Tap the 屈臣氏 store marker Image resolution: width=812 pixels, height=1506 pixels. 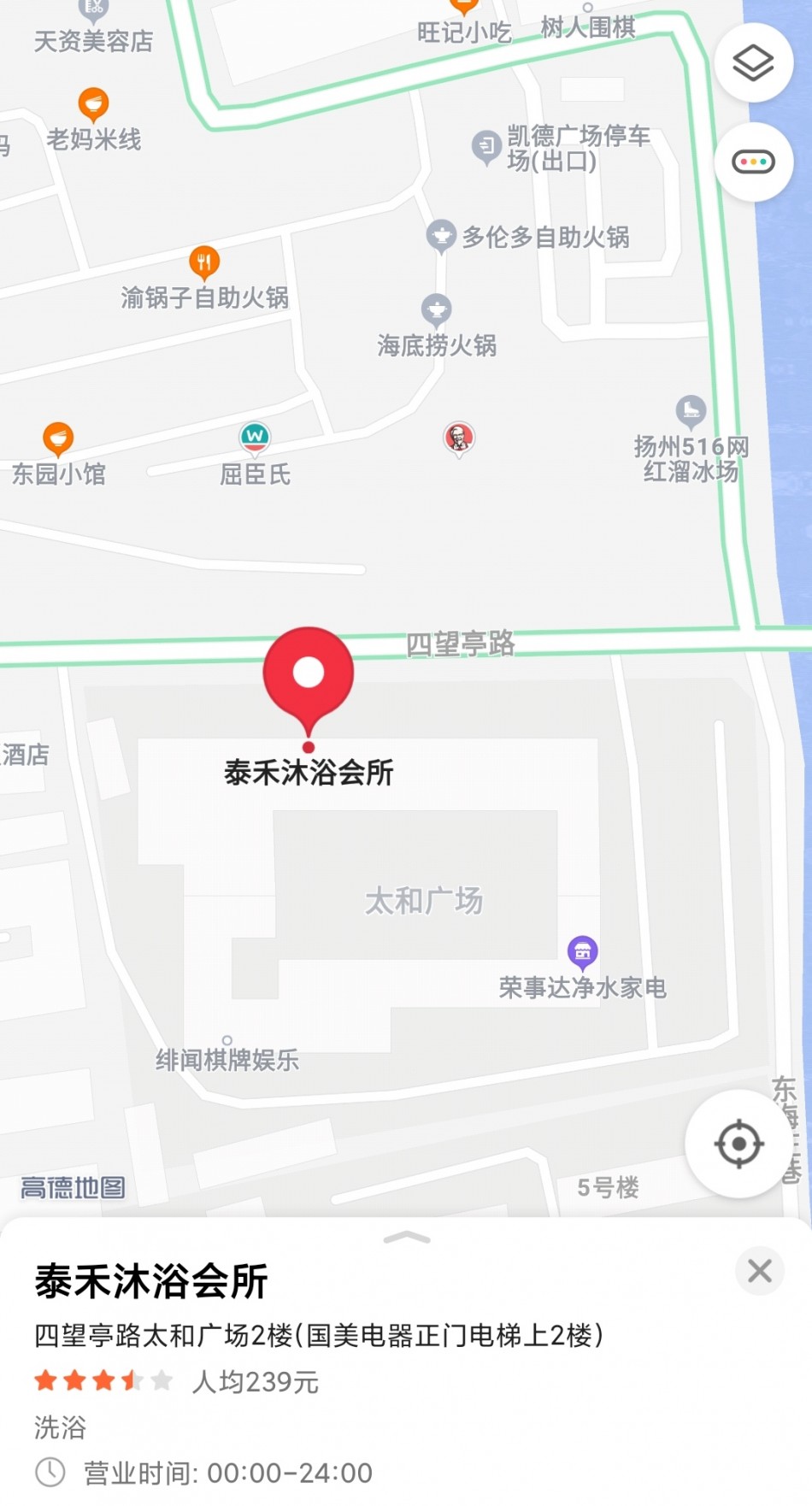tap(255, 438)
